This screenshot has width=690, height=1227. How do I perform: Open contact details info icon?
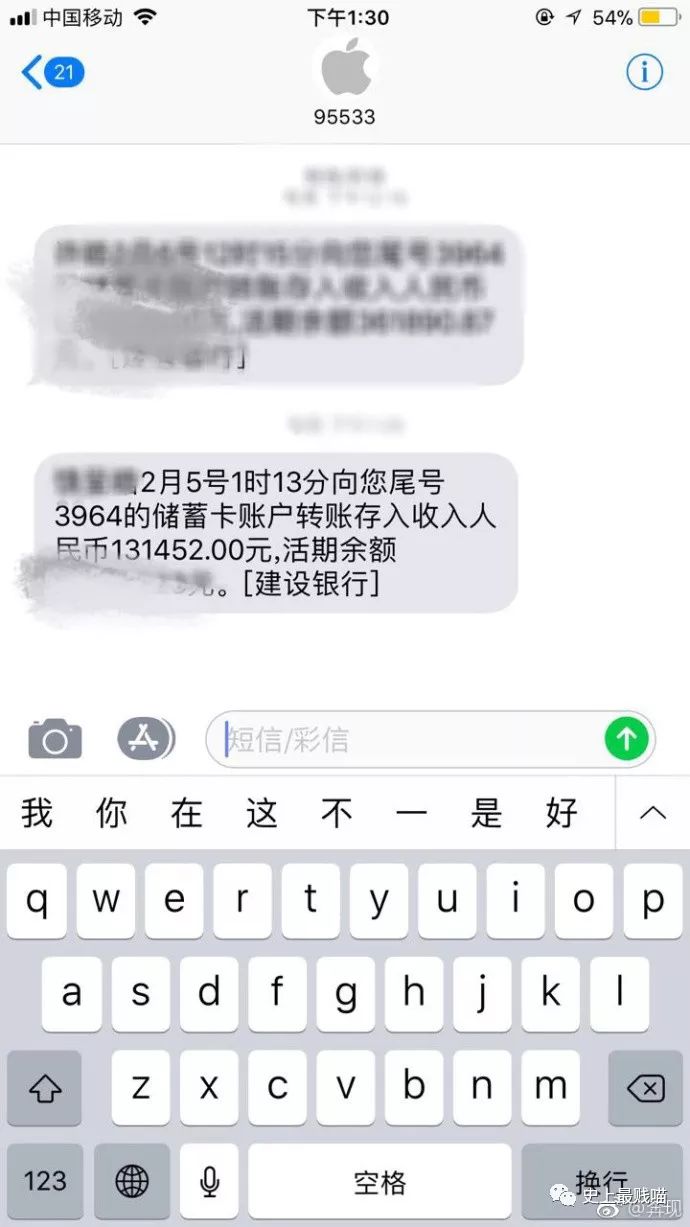click(644, 72)
